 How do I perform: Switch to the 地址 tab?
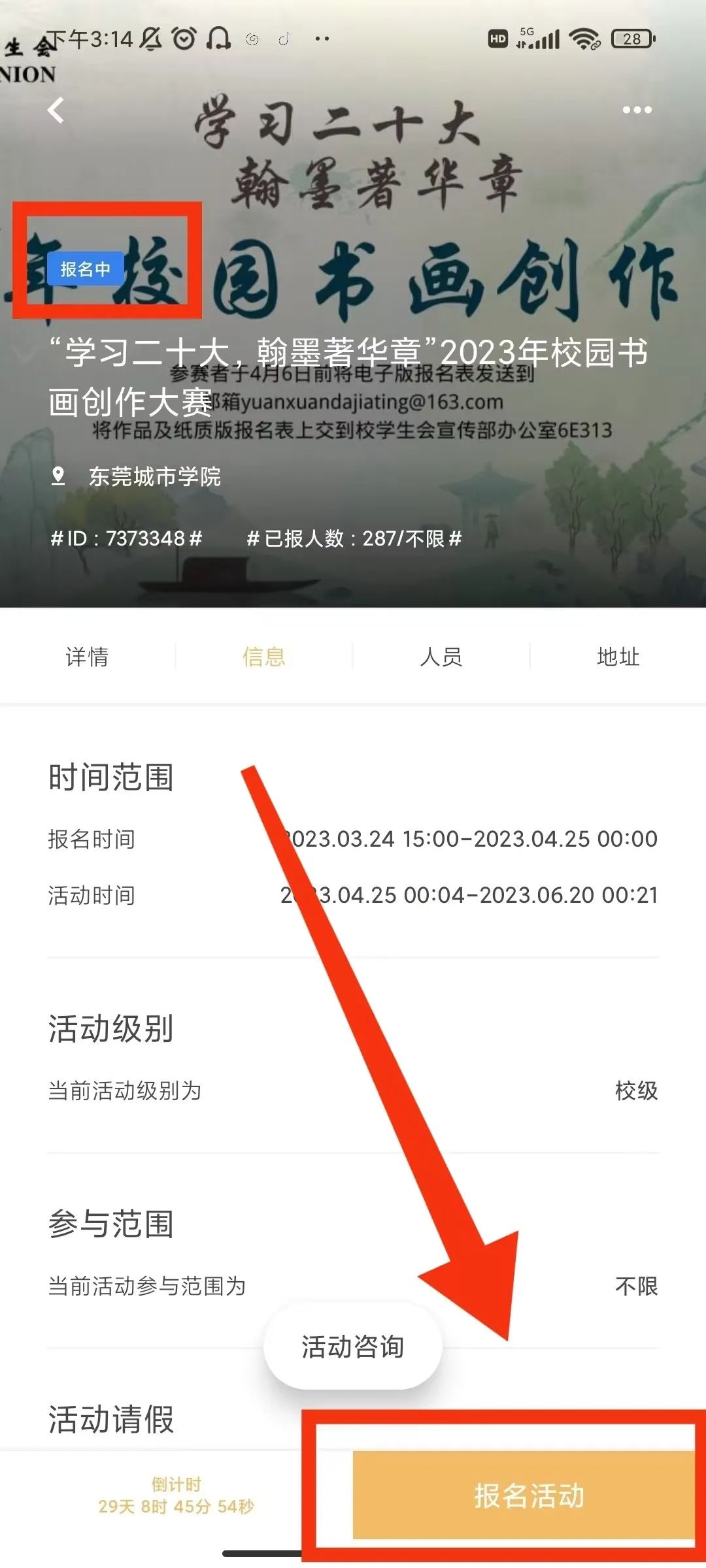(x=618, y=657)
